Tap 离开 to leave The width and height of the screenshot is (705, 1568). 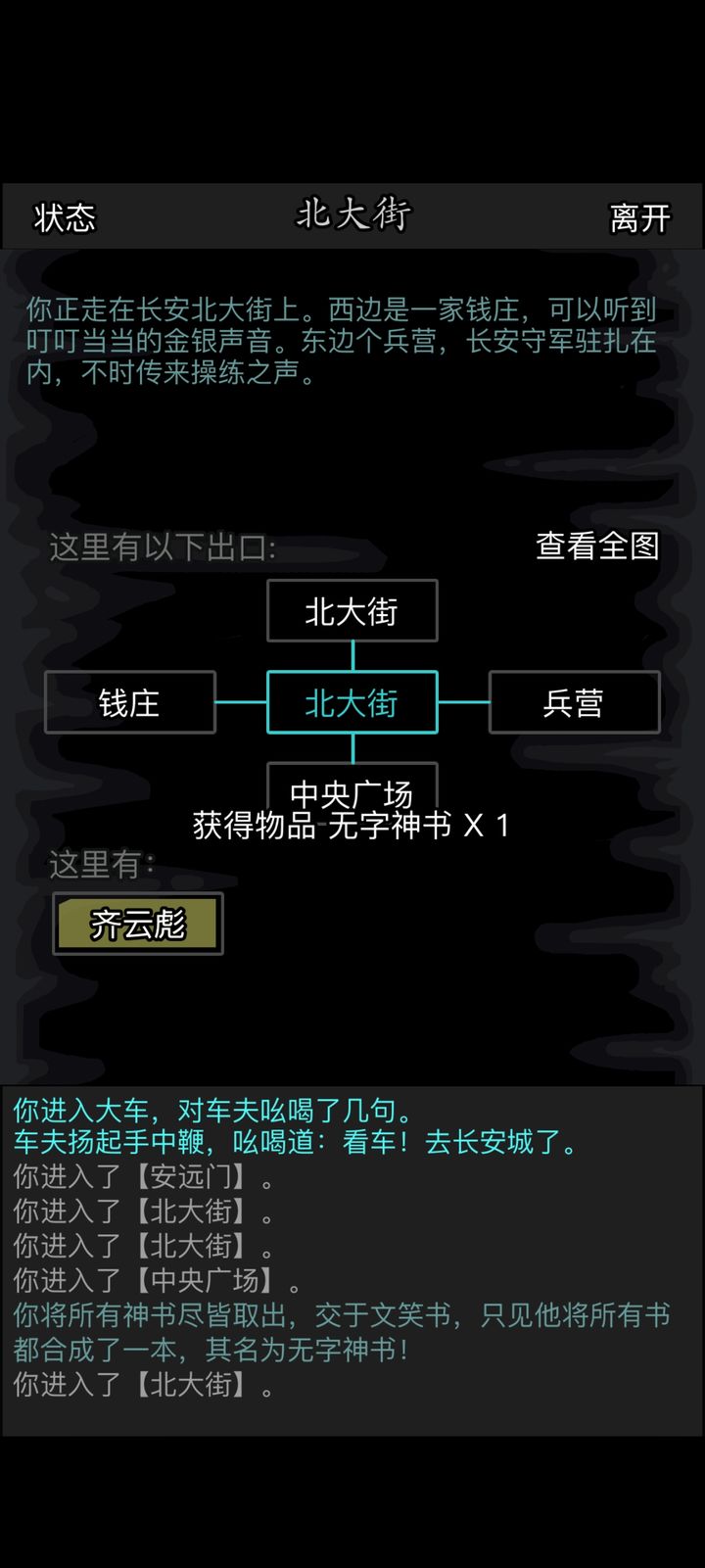click(x=639, y=217)
